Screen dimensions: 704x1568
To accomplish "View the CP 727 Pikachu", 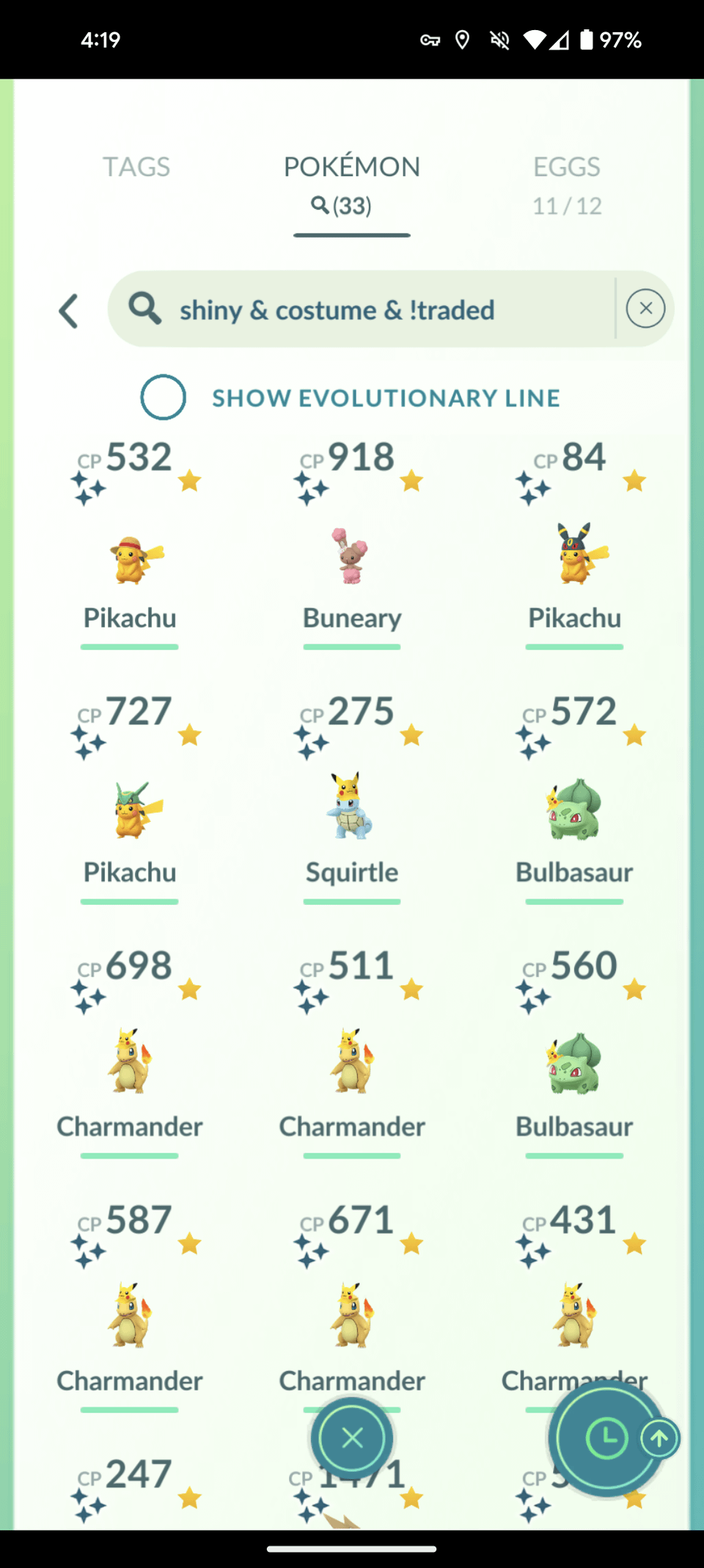I will click(130, 810).
